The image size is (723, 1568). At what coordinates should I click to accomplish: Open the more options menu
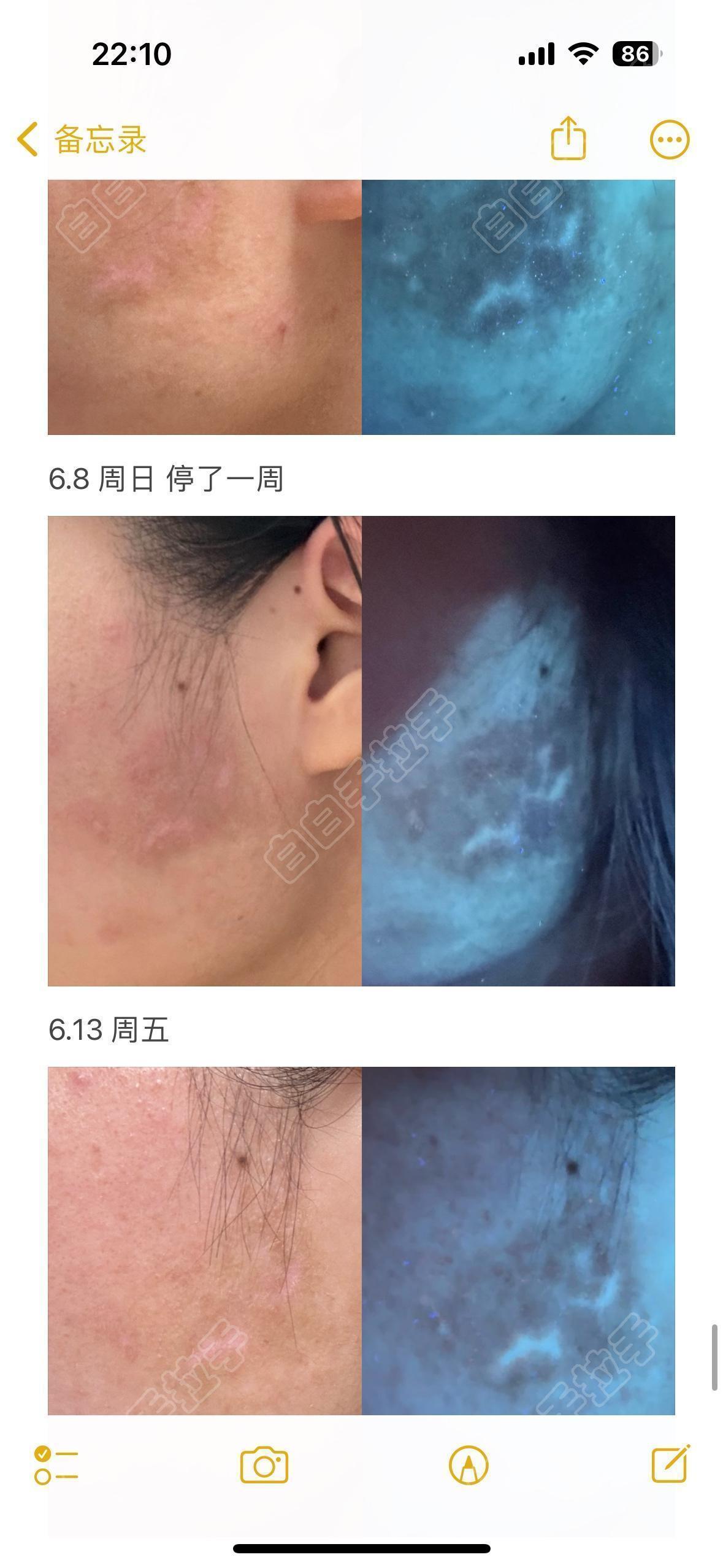pos(669,139)
